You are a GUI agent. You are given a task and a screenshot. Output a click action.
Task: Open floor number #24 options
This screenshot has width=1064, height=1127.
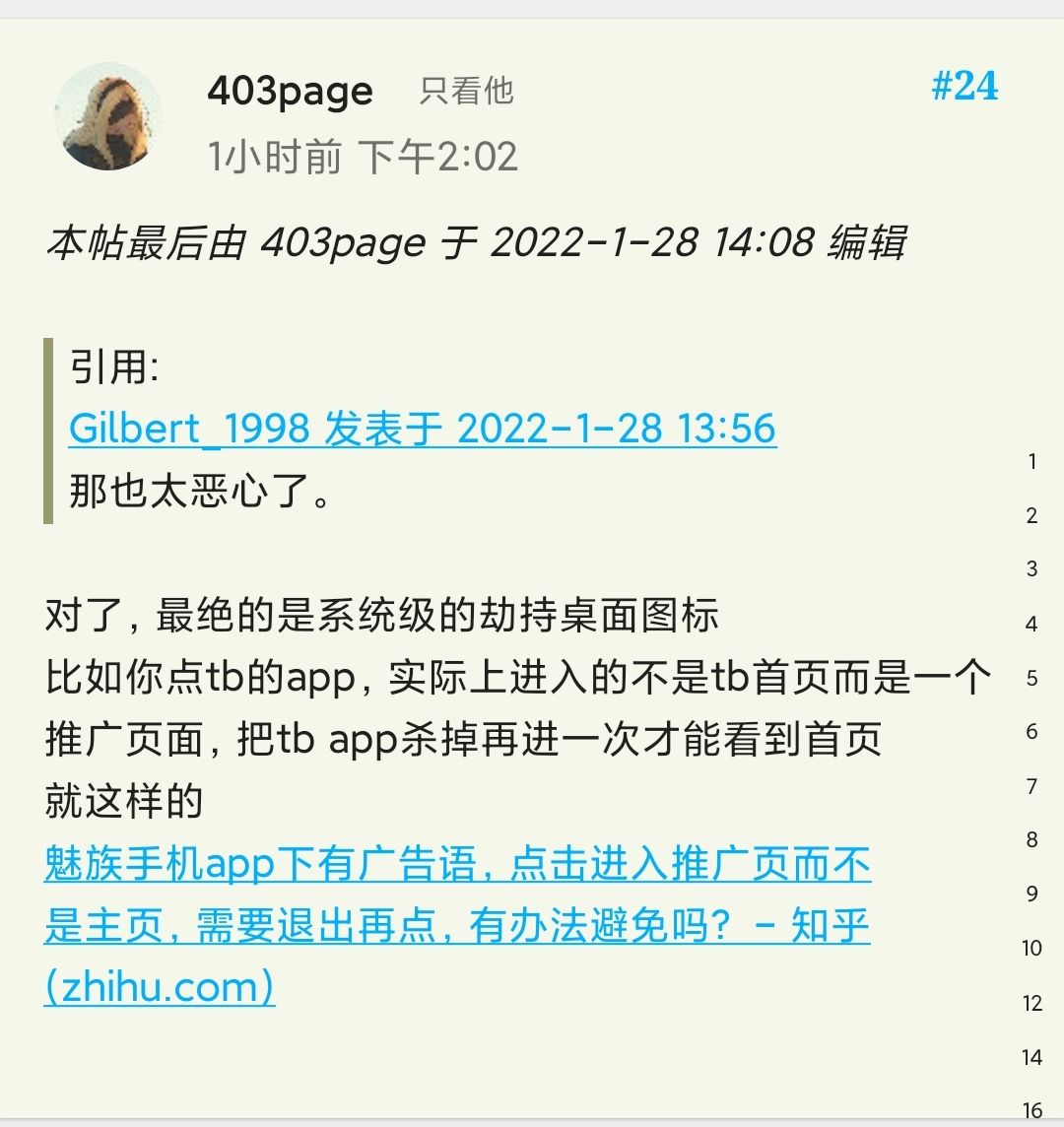(964, 87)
